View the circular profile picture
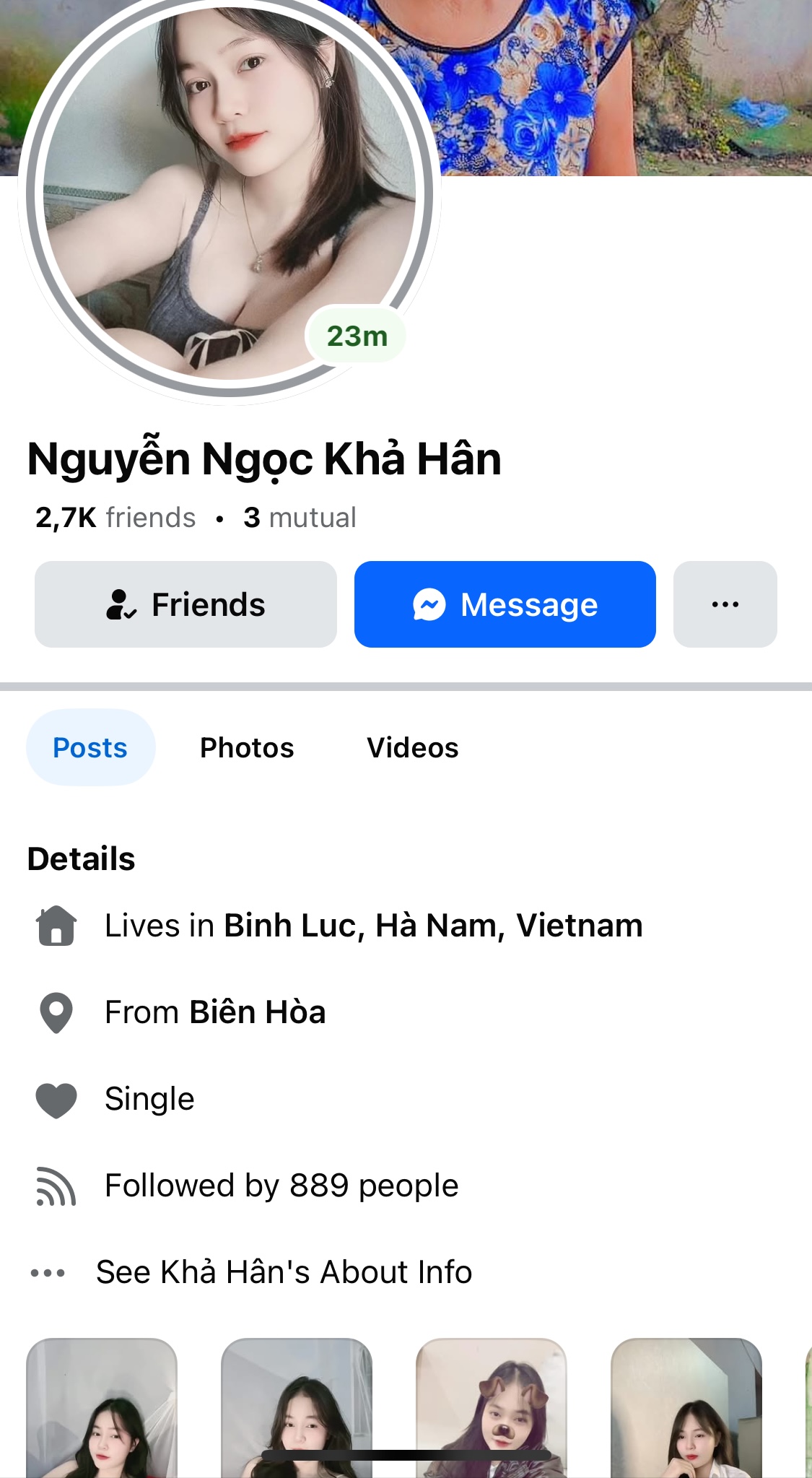 [230, 195]
